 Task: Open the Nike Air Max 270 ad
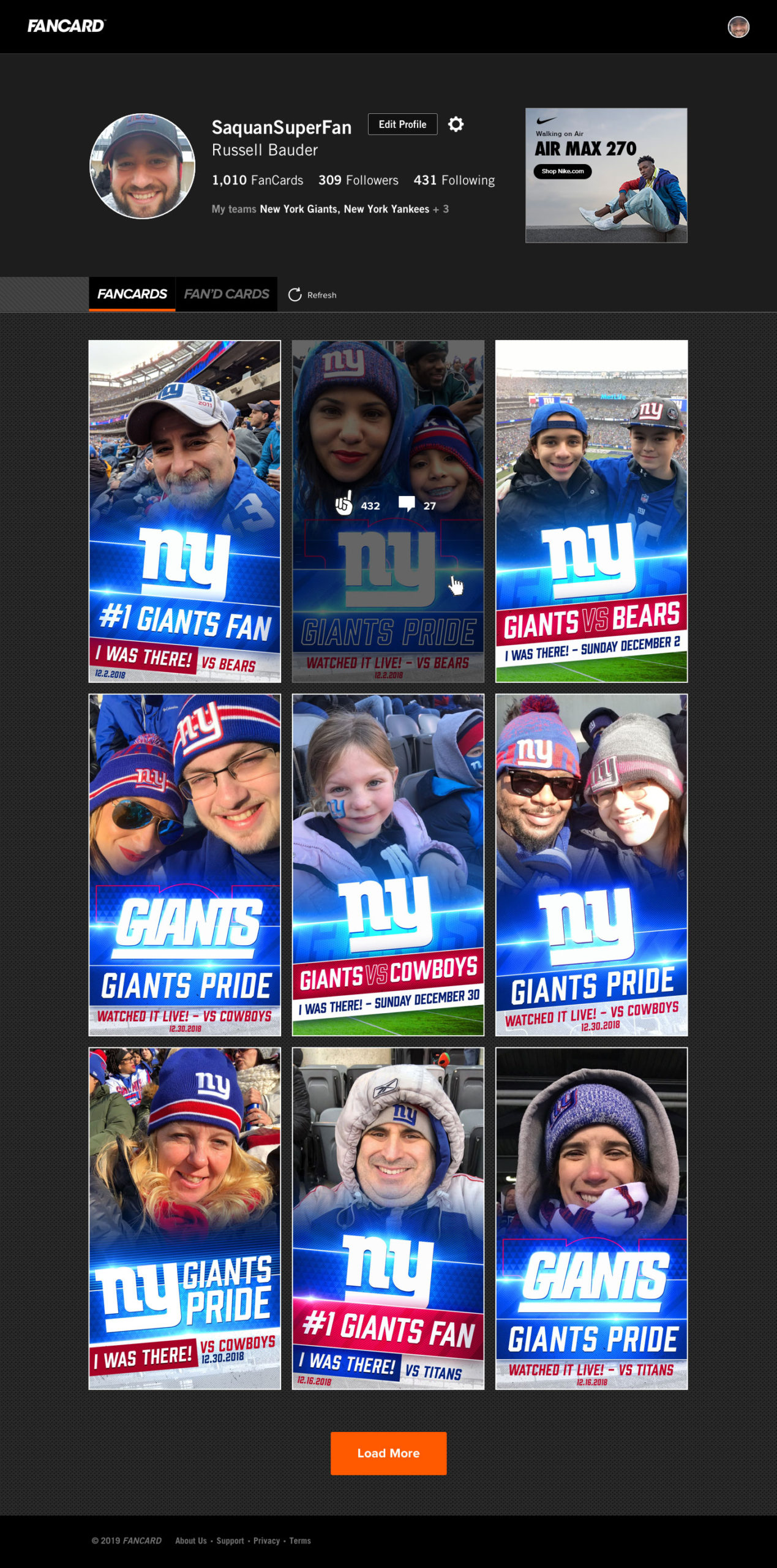pyautogui.click(x=606, y=175)
